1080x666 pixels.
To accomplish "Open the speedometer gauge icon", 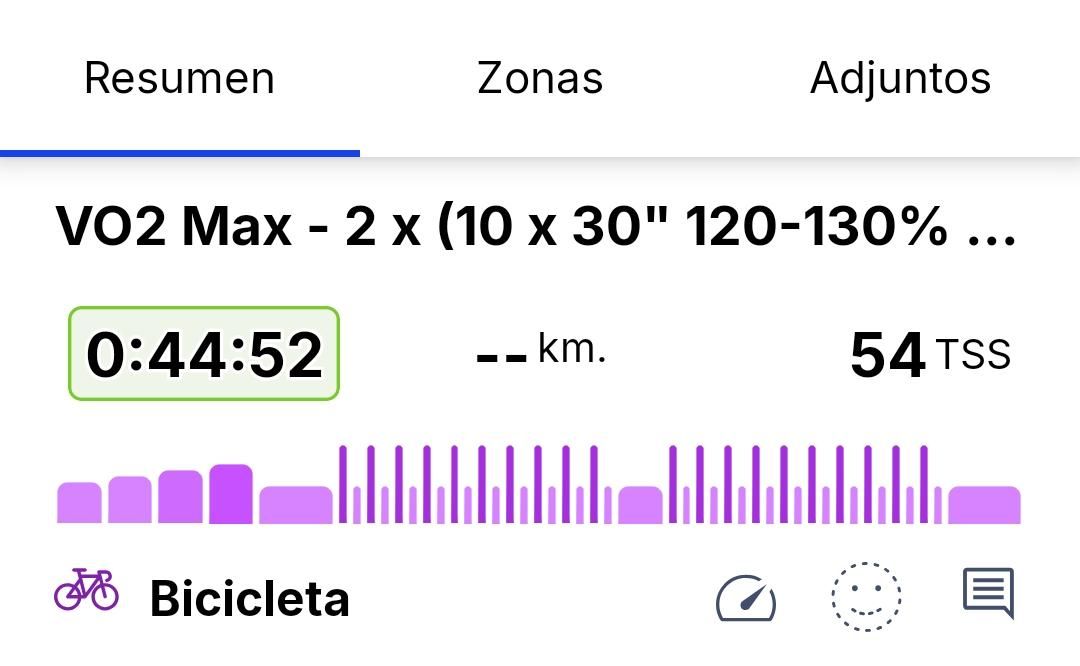I will click(x=746, y=597).
